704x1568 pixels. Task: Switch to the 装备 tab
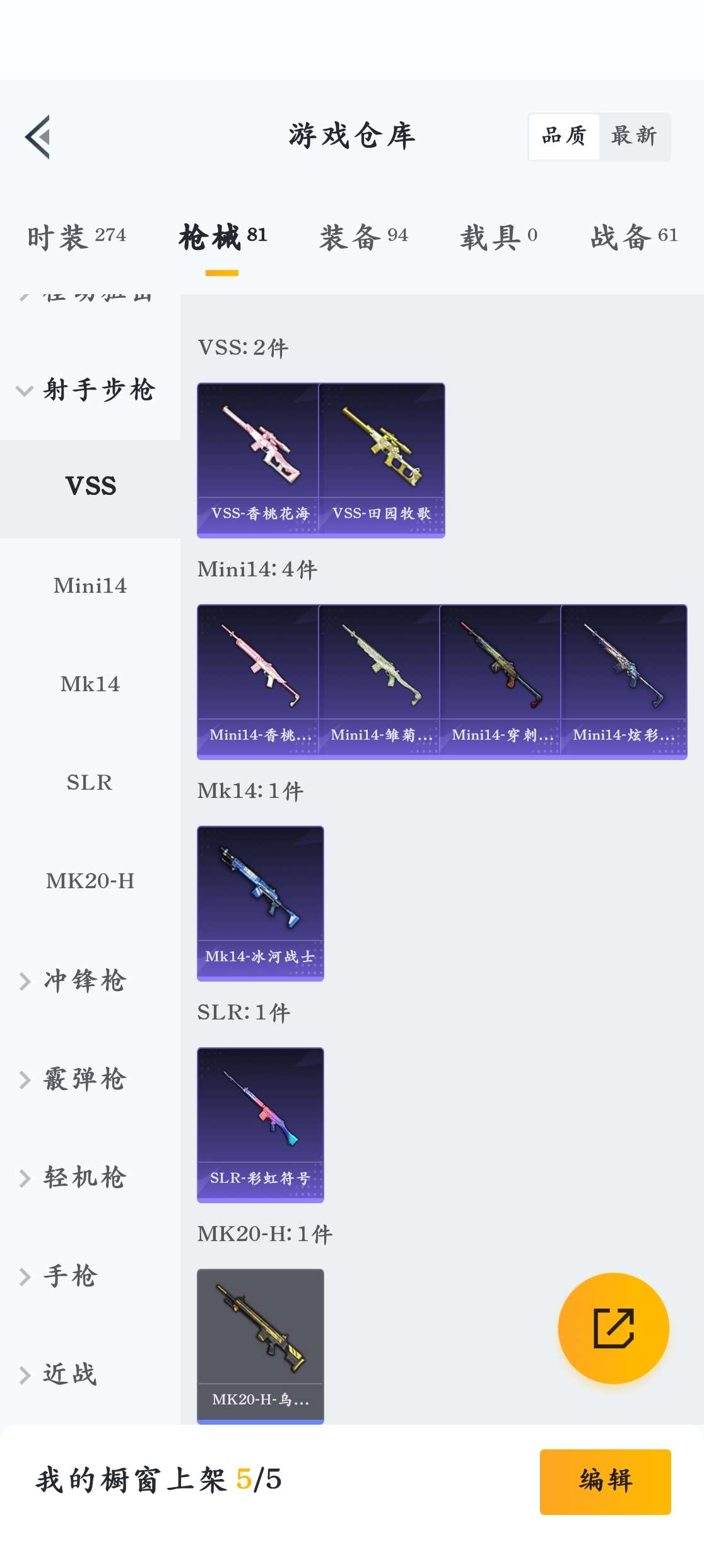pos(363,237)
